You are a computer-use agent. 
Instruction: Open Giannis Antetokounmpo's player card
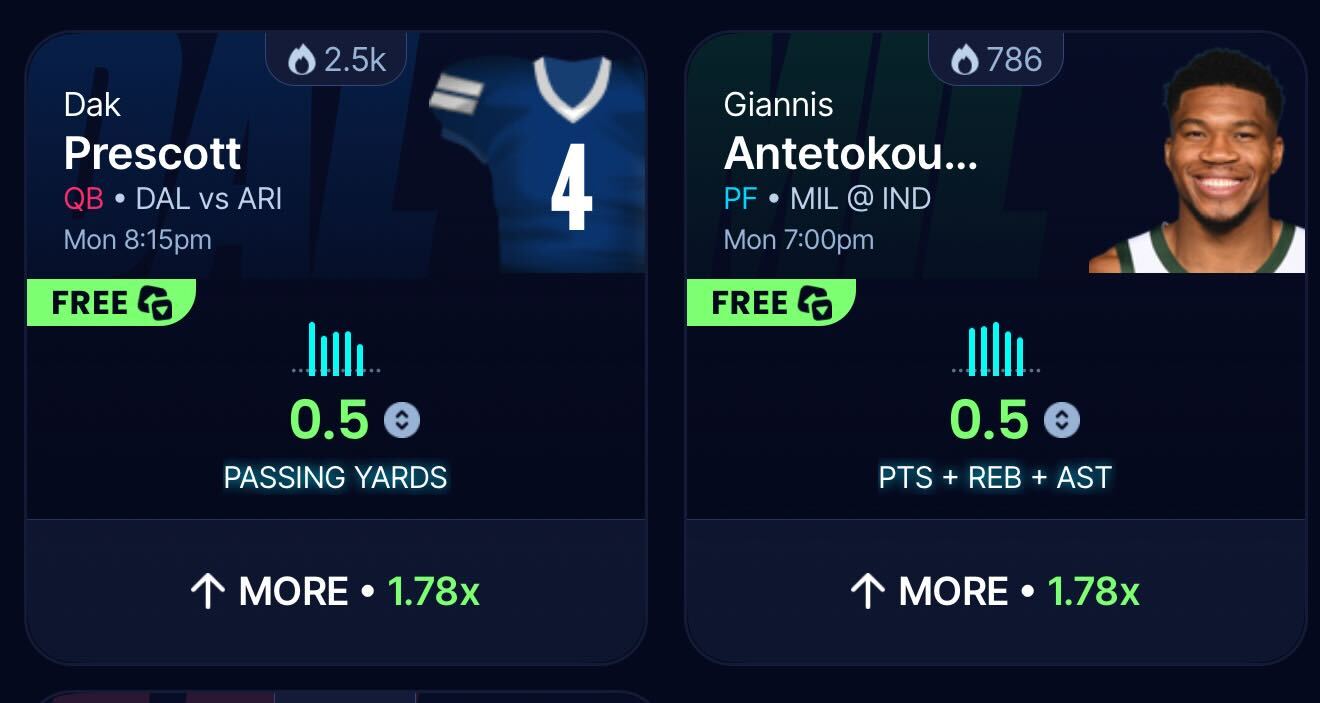(850, 154)
